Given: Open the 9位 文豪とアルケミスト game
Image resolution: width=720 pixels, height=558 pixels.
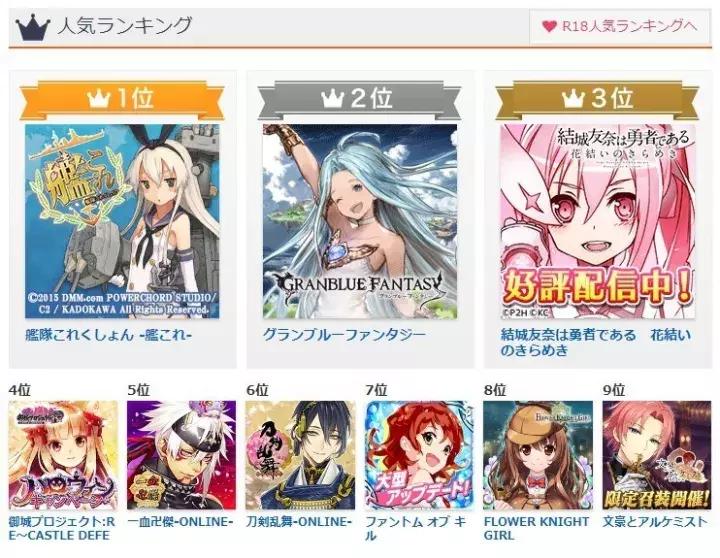Looking at the screenshot, I should tap(657, 456).
